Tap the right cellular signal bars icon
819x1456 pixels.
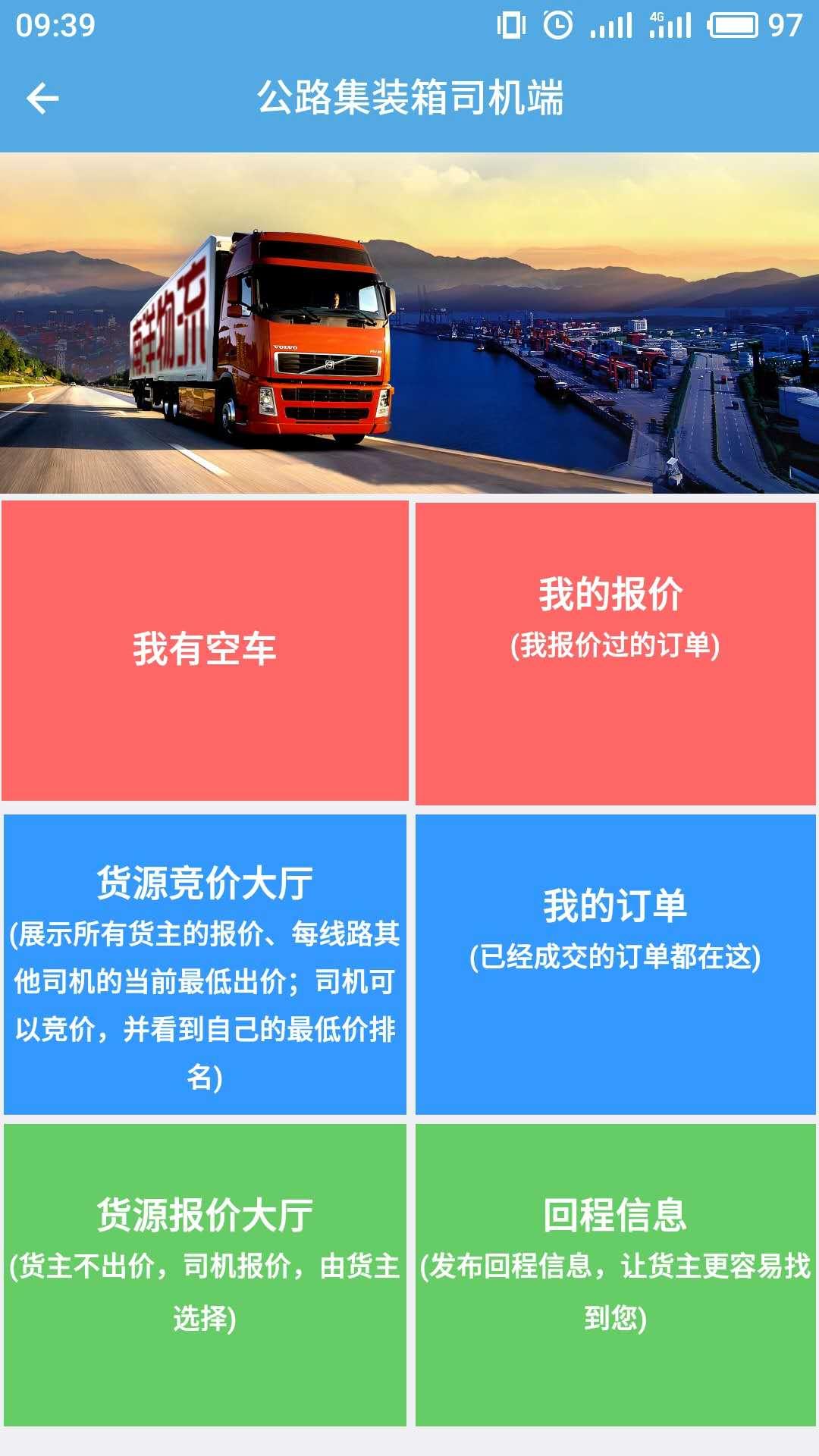pos(672,24)
